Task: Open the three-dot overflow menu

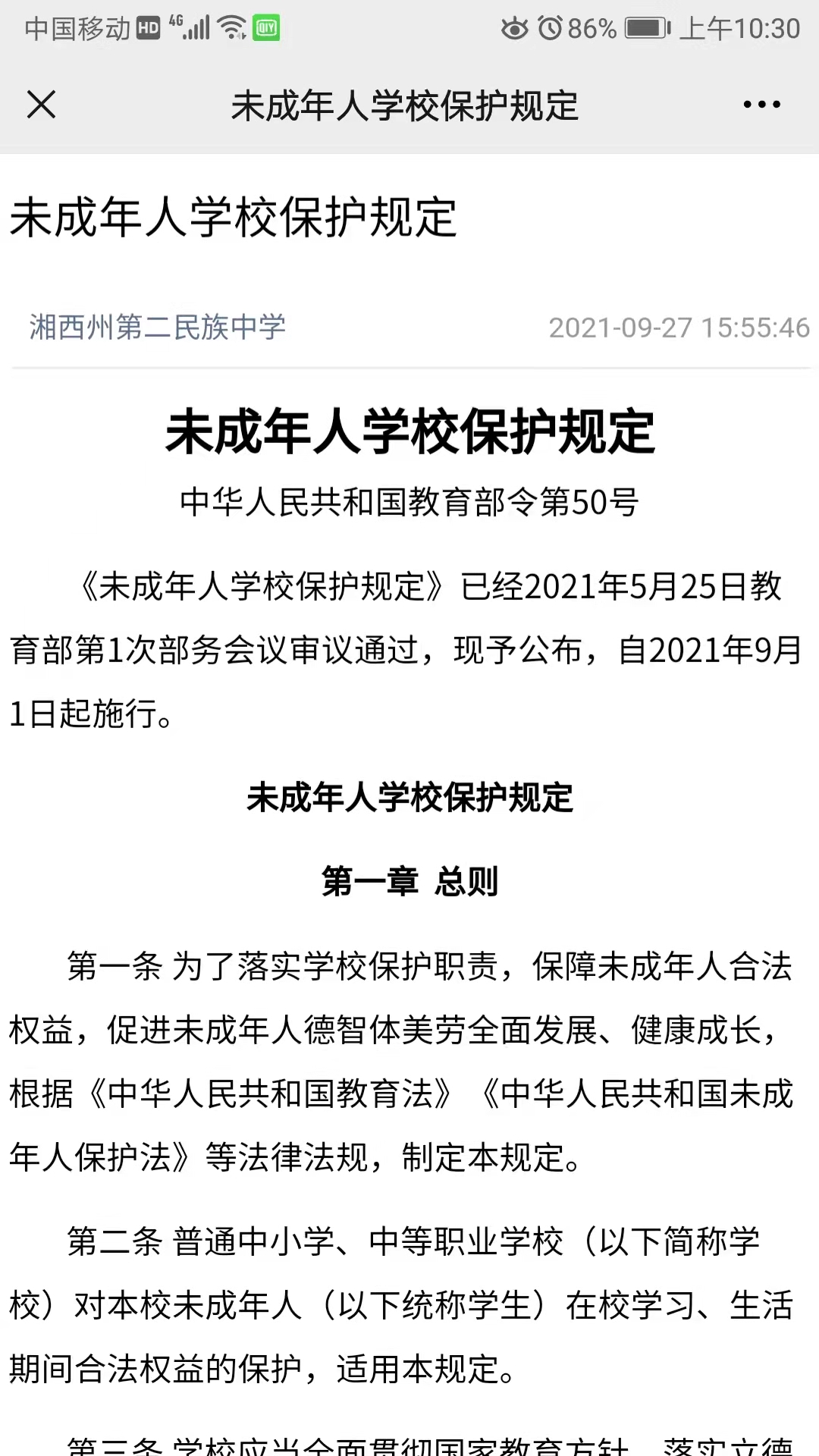Action: point(761,105)
